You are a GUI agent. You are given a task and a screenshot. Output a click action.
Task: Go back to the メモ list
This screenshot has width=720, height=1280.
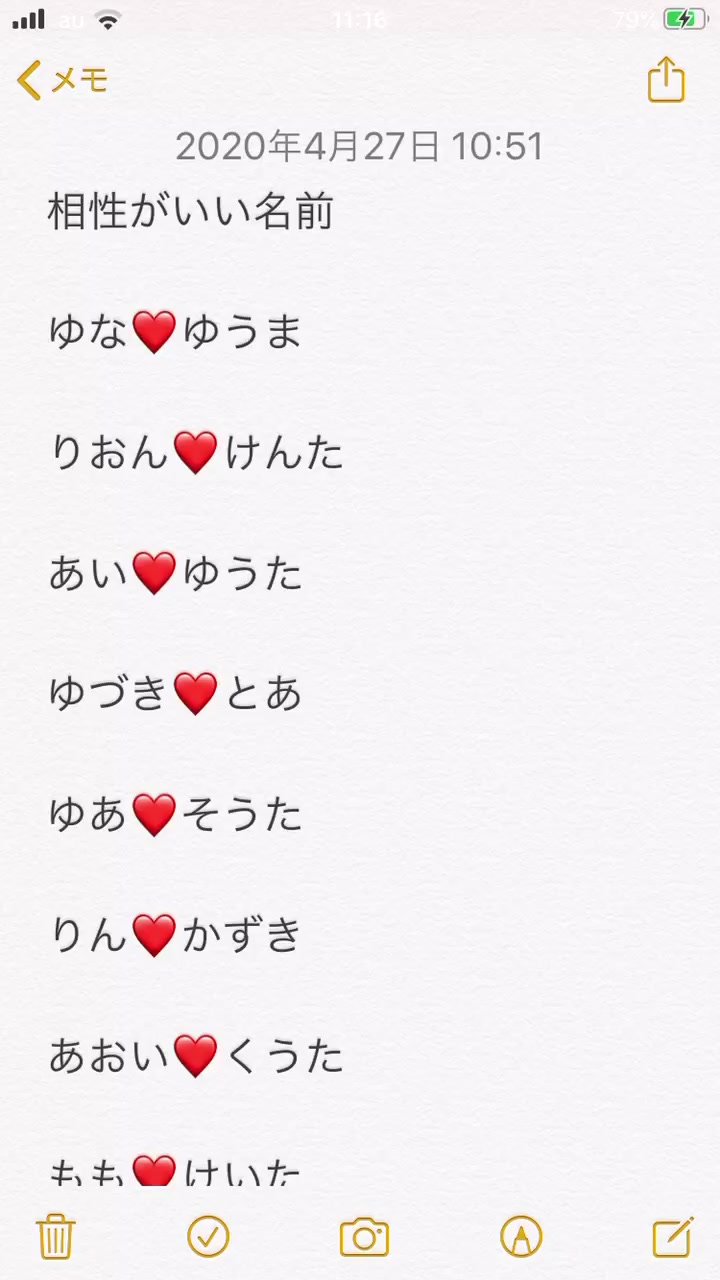[62, 80]
